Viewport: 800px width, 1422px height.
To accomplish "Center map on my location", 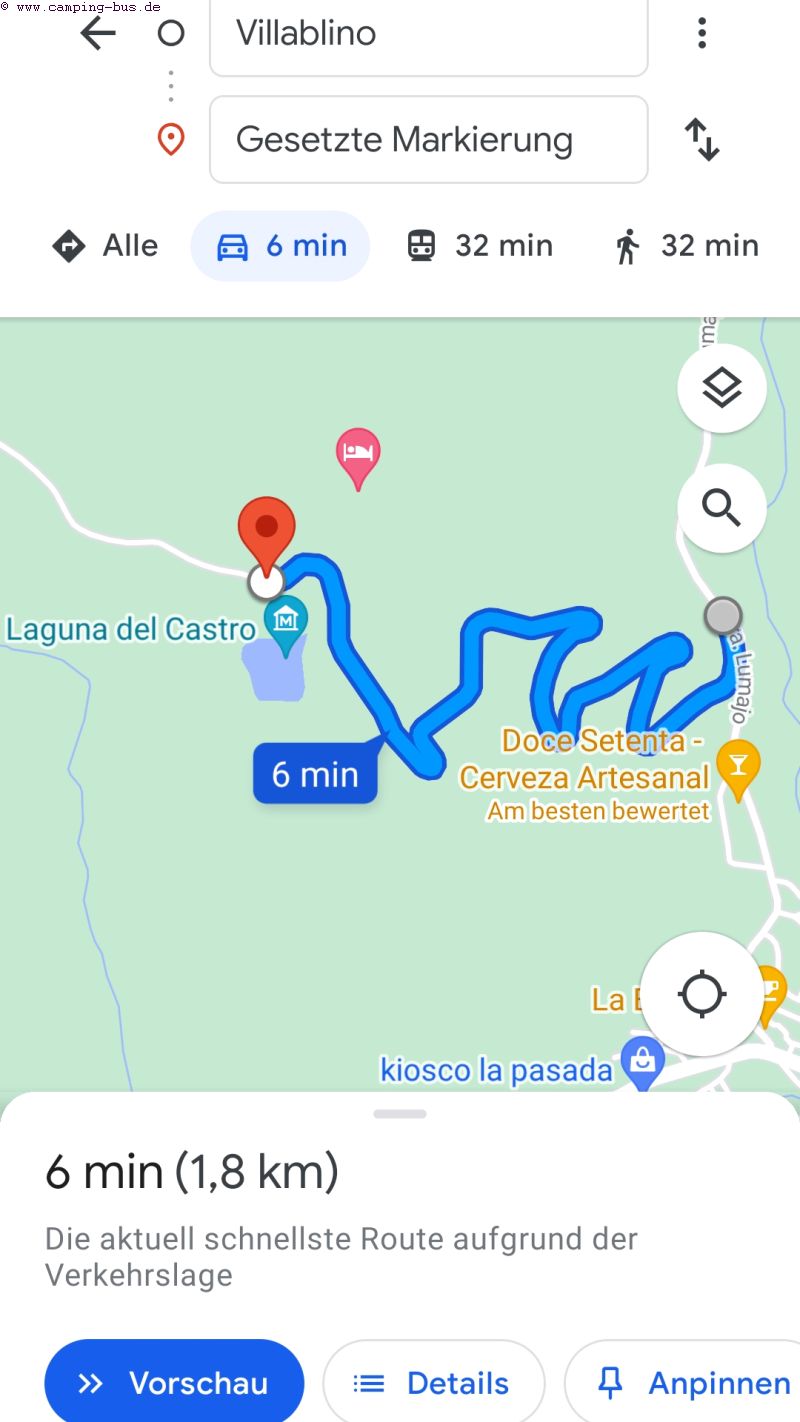I will 702,994.
